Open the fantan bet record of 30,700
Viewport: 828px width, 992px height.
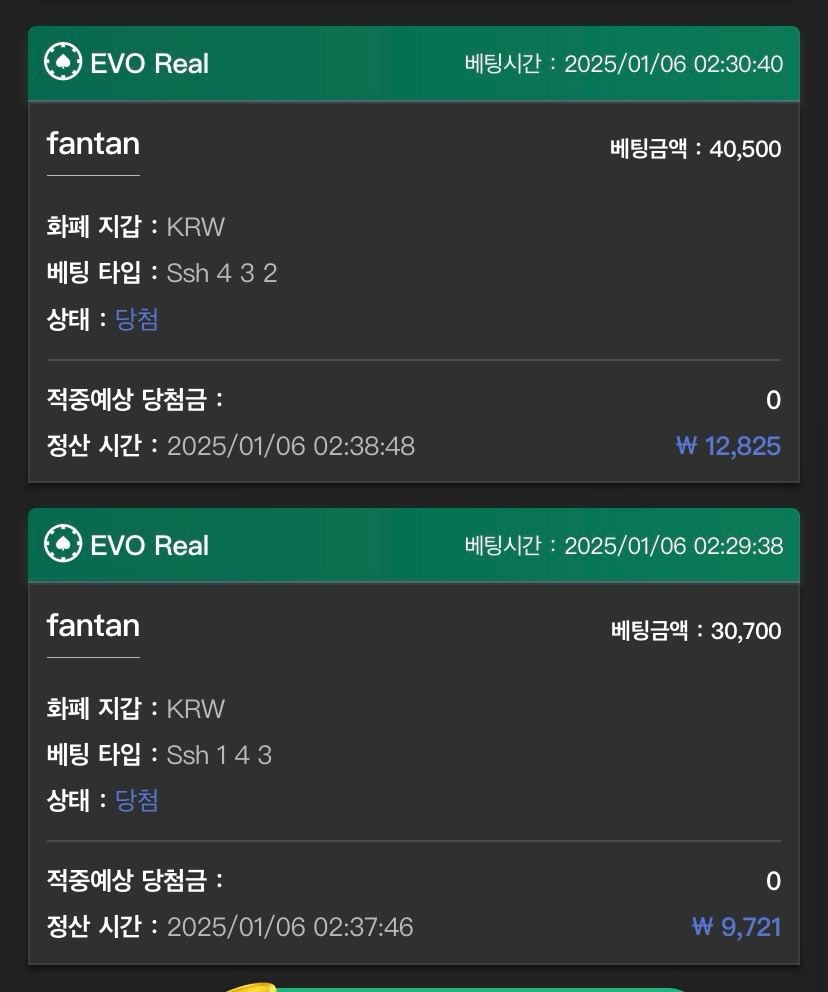point(93,627)
